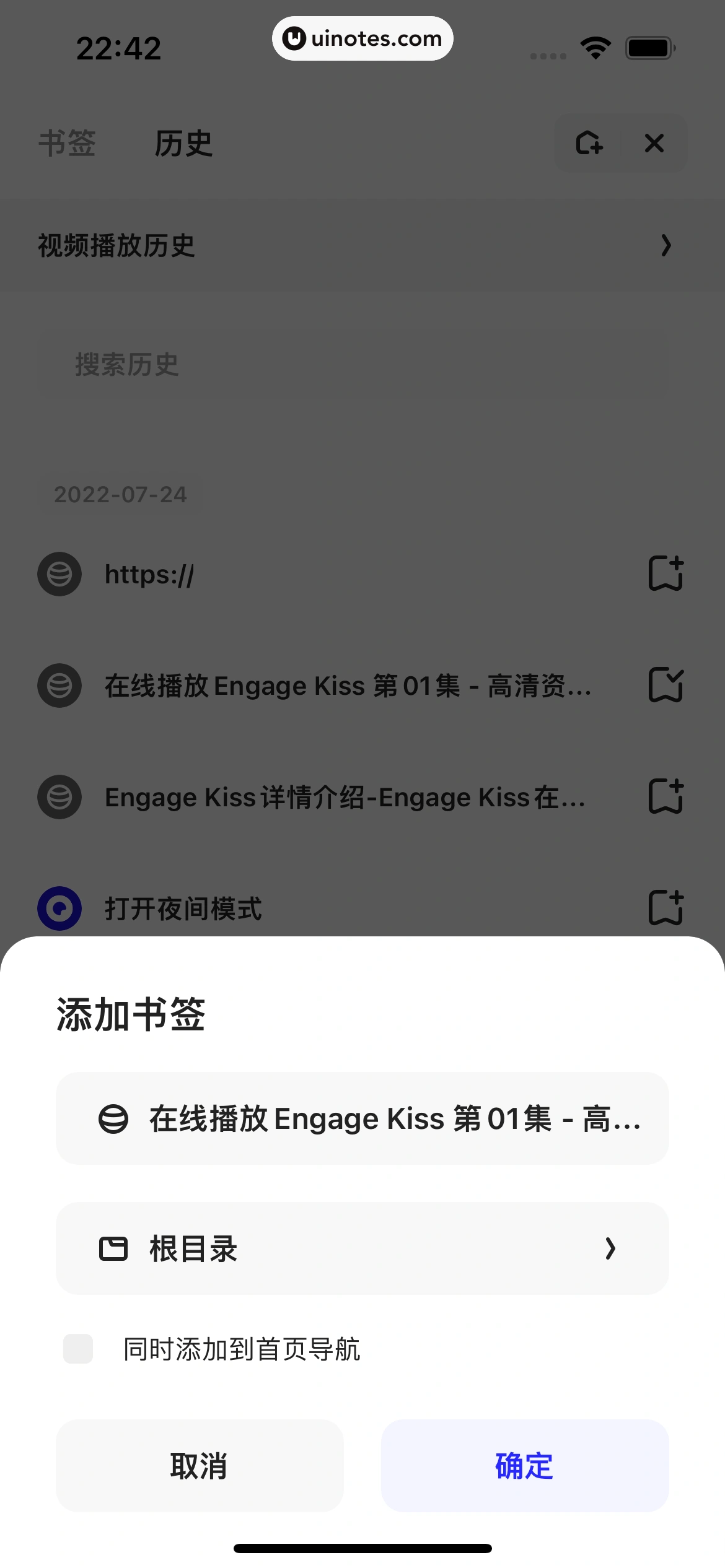This screenshot has width=725, height=1568.
Task: Click the globe icon next to https:// entry
Action: pyautogui.click(x=59, y=574)
